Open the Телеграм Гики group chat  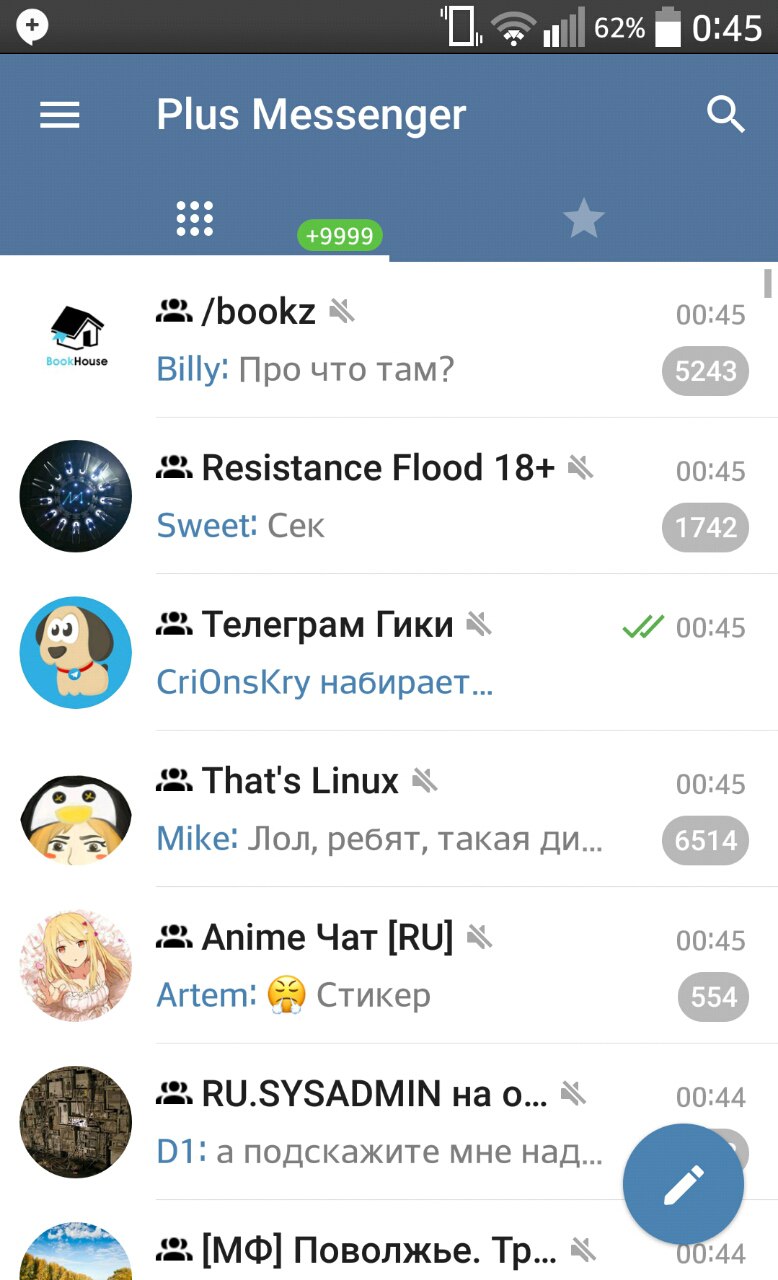[x=400, y=653]
